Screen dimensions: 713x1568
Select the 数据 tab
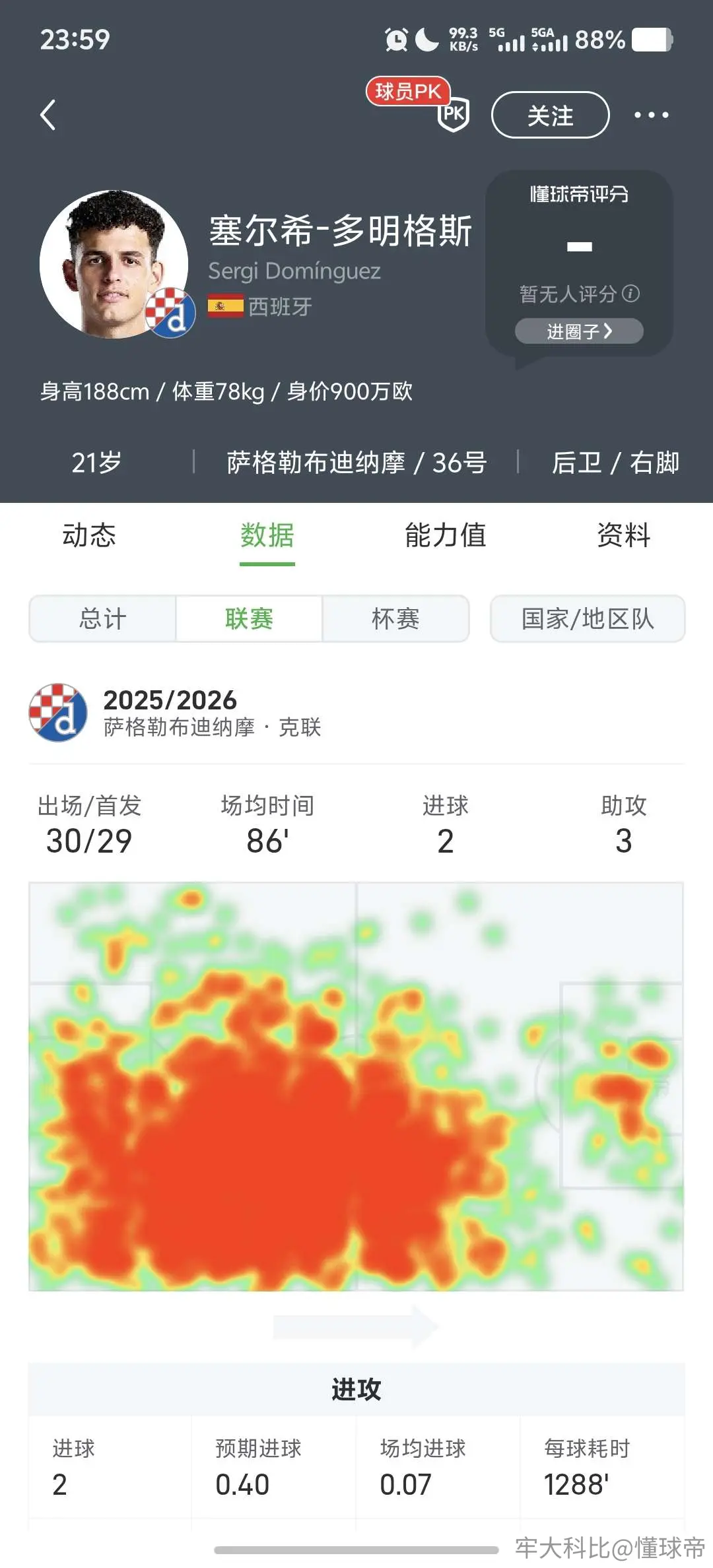click(x=267, y=535)
